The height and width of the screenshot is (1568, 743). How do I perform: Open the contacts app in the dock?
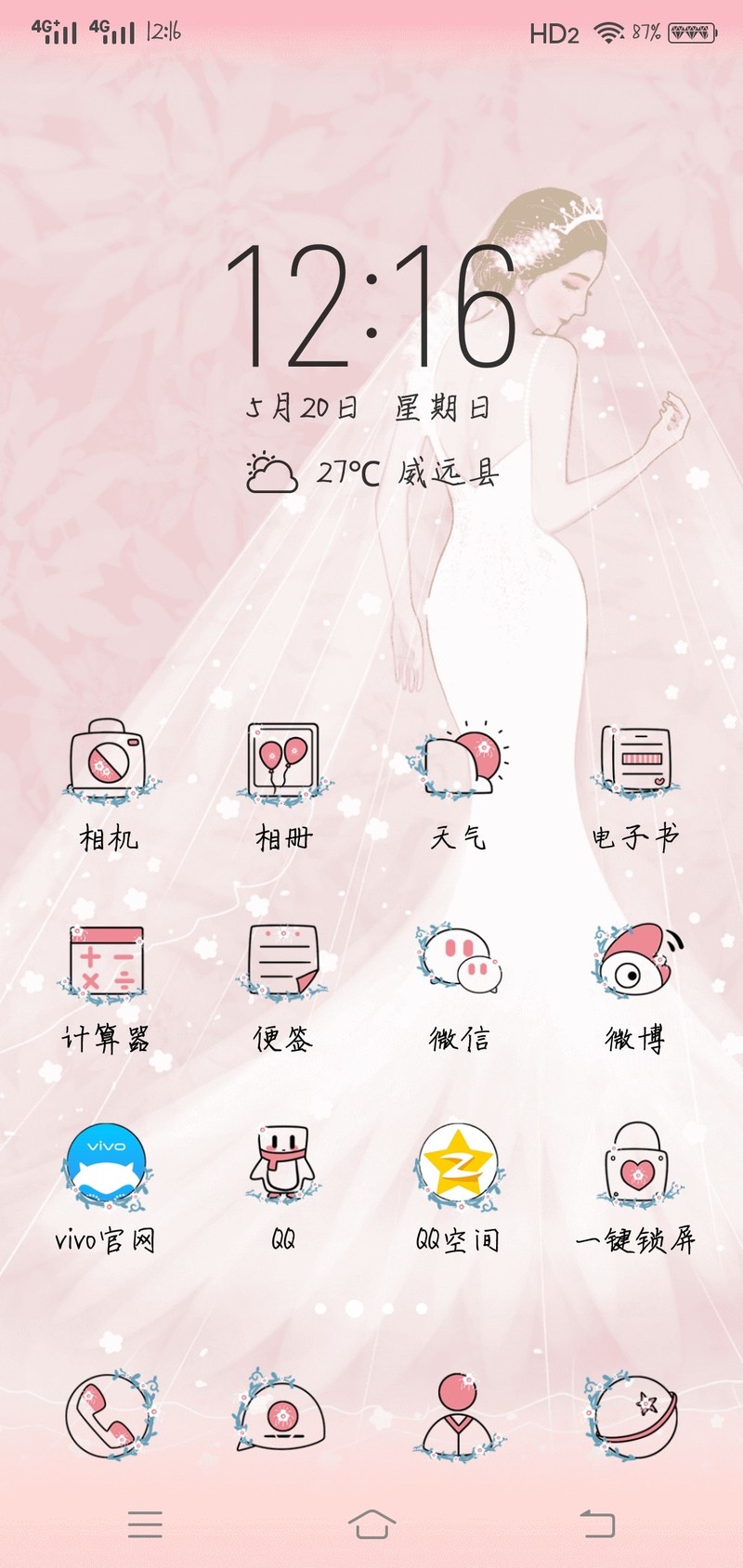(458, 1416)
